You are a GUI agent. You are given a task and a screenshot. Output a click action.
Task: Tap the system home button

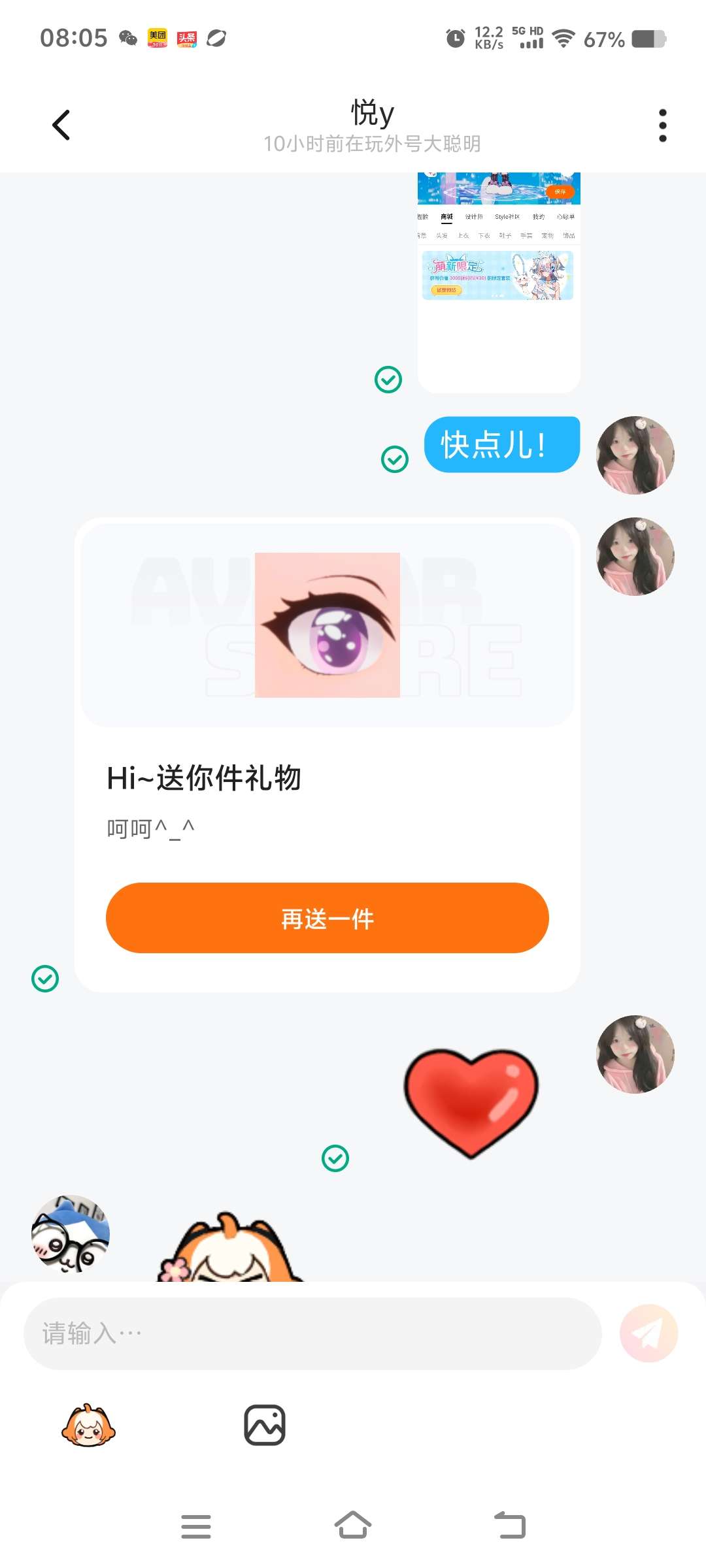tap(353, 1526)
